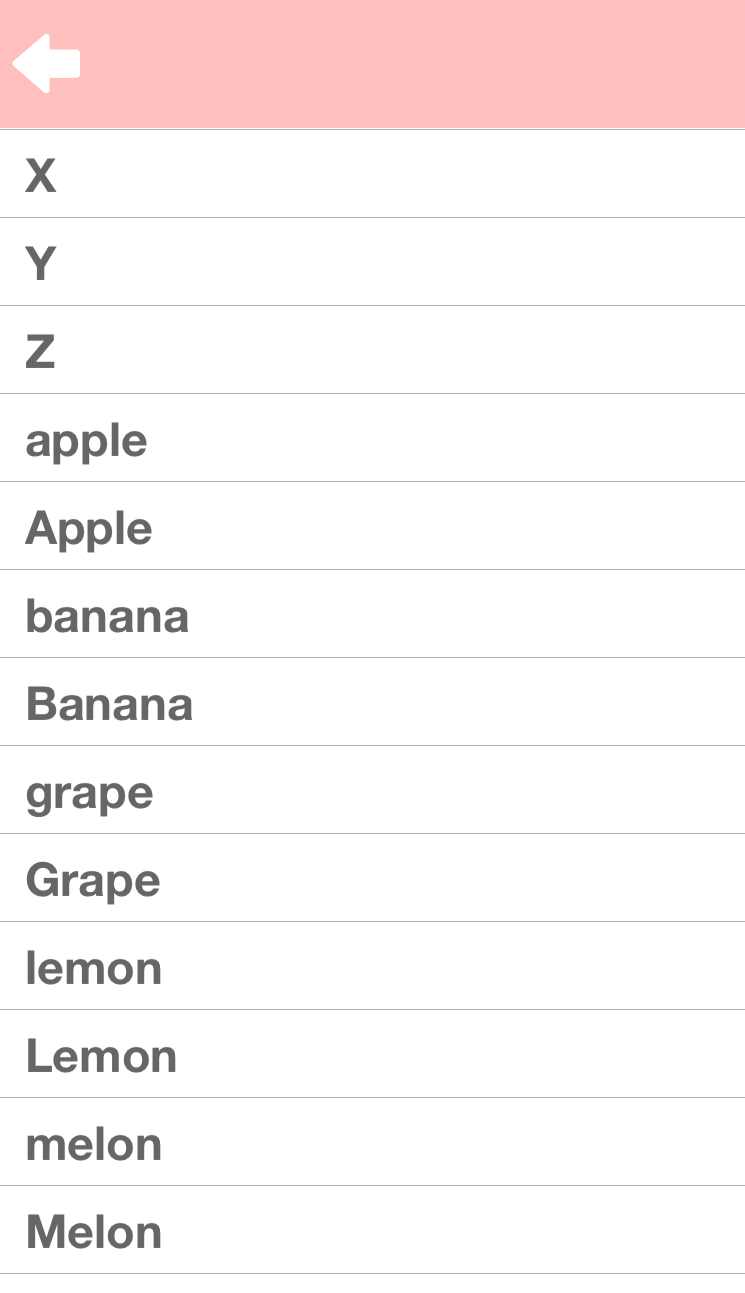The width and height of the screenshot is (745, 1293).
Task: Open the lowercase banana item
Action: (x=372, y=614)
